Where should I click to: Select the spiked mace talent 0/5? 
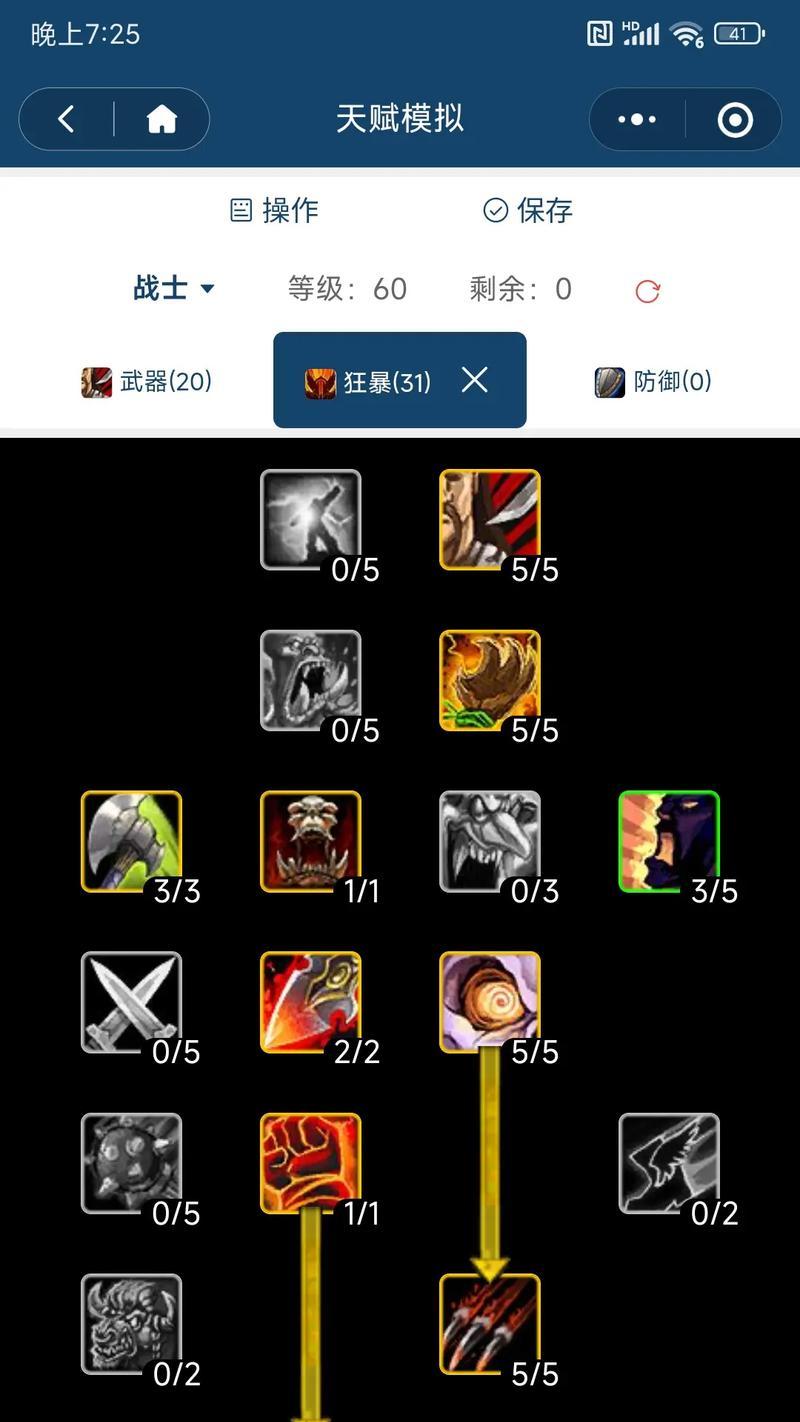click(x=131, y=1164)
